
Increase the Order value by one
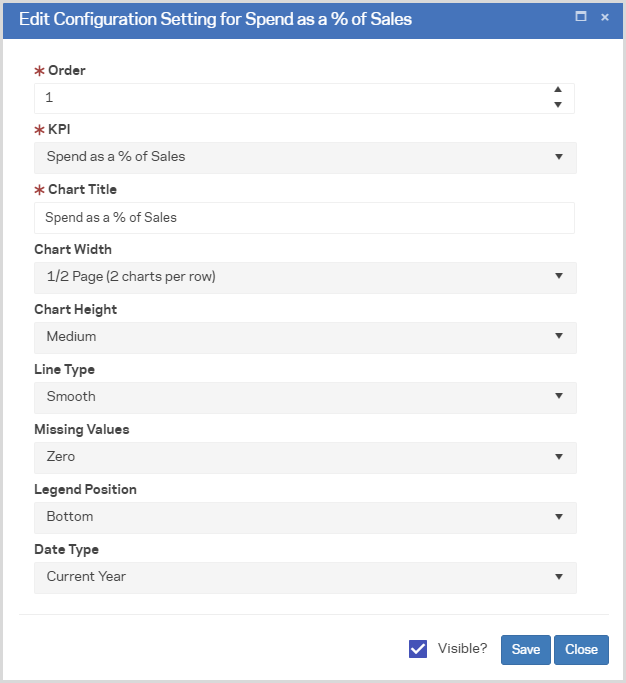point(558,90)
